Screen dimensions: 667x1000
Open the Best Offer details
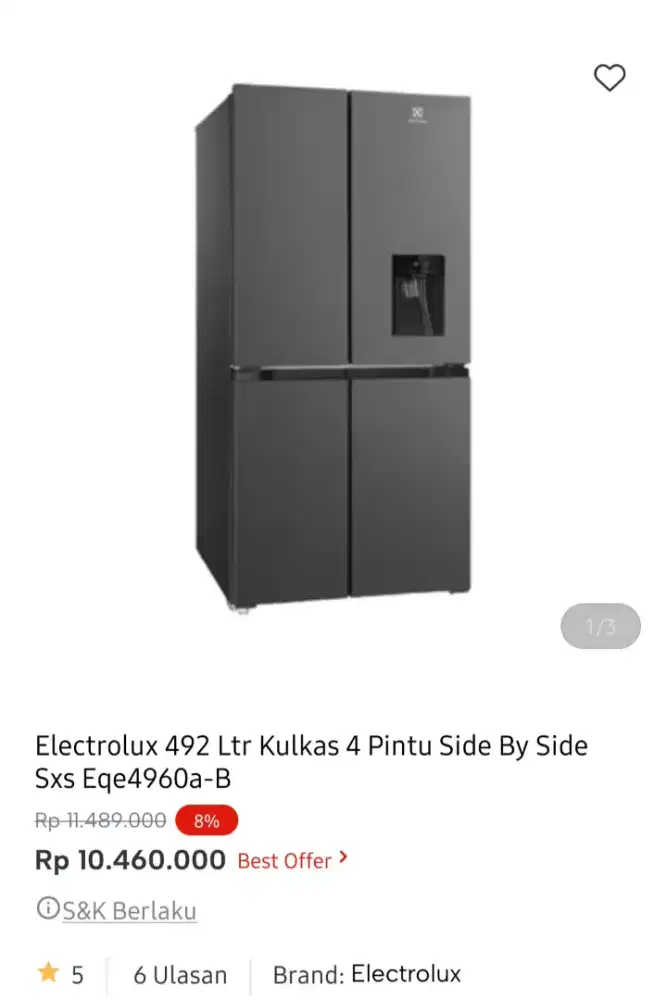pyautogui.click(x=292, y=860)
